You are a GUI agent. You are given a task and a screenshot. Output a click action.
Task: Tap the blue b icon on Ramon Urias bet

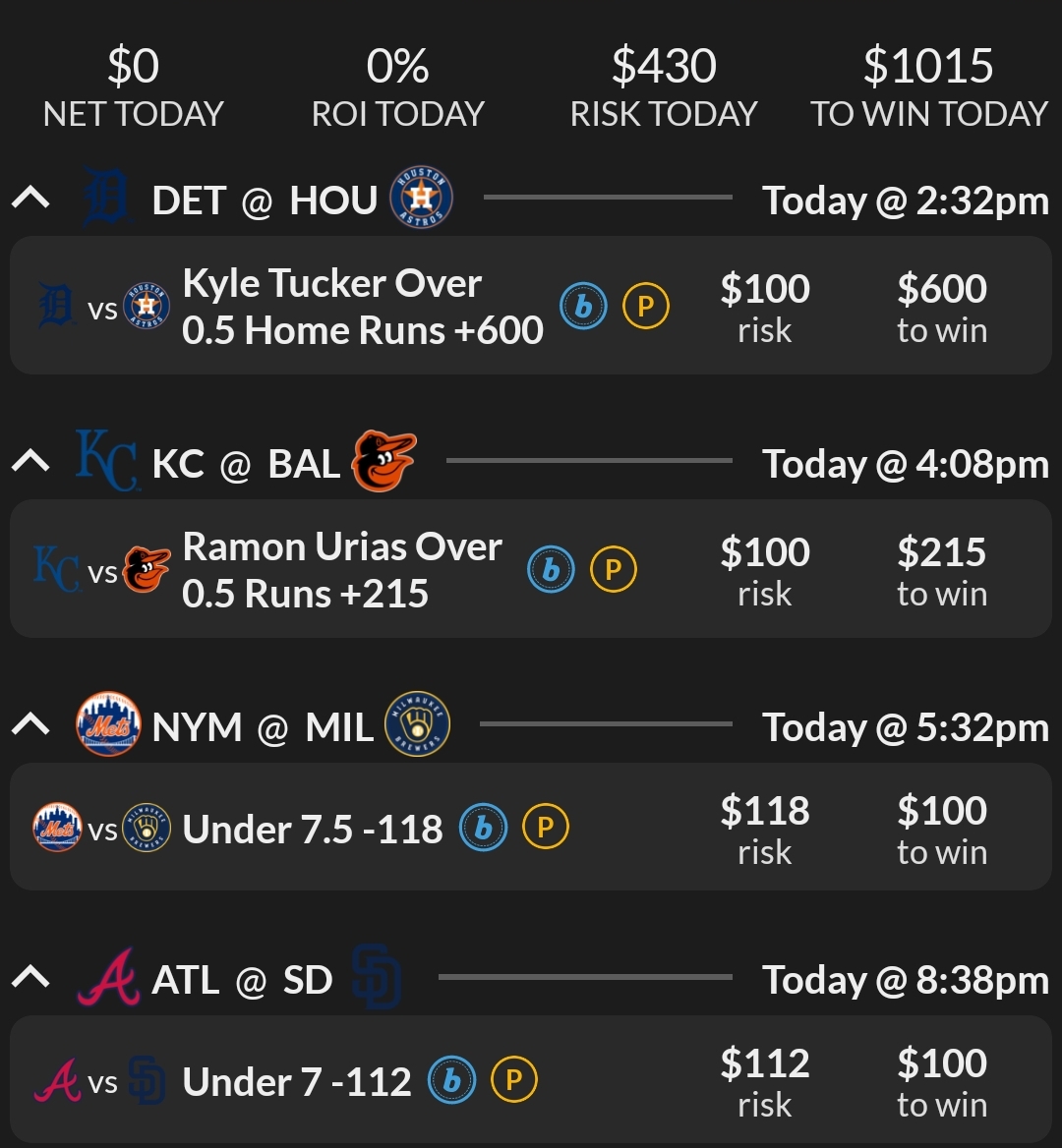[x=552, y=570]
